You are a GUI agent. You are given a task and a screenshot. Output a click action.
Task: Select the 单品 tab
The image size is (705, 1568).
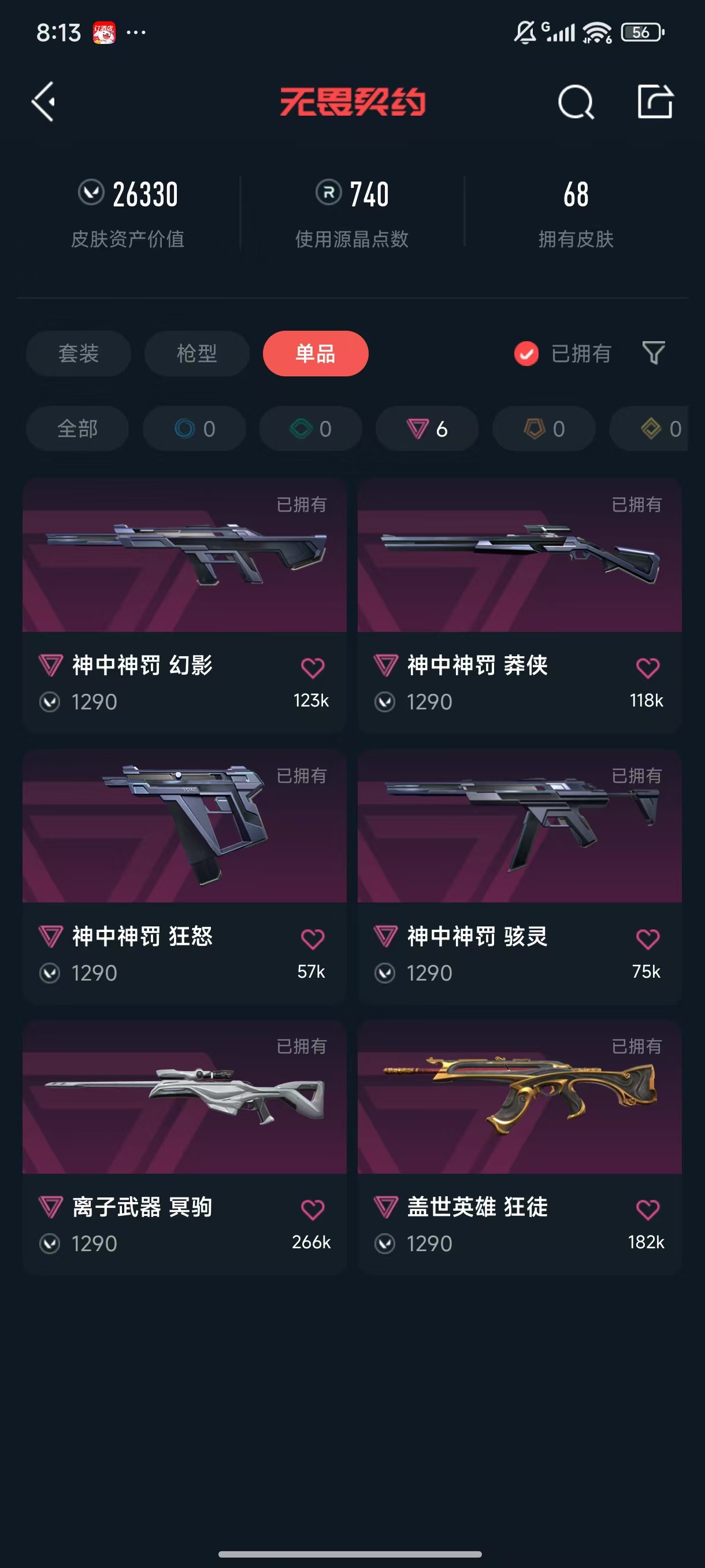click(x=315, y=354)
